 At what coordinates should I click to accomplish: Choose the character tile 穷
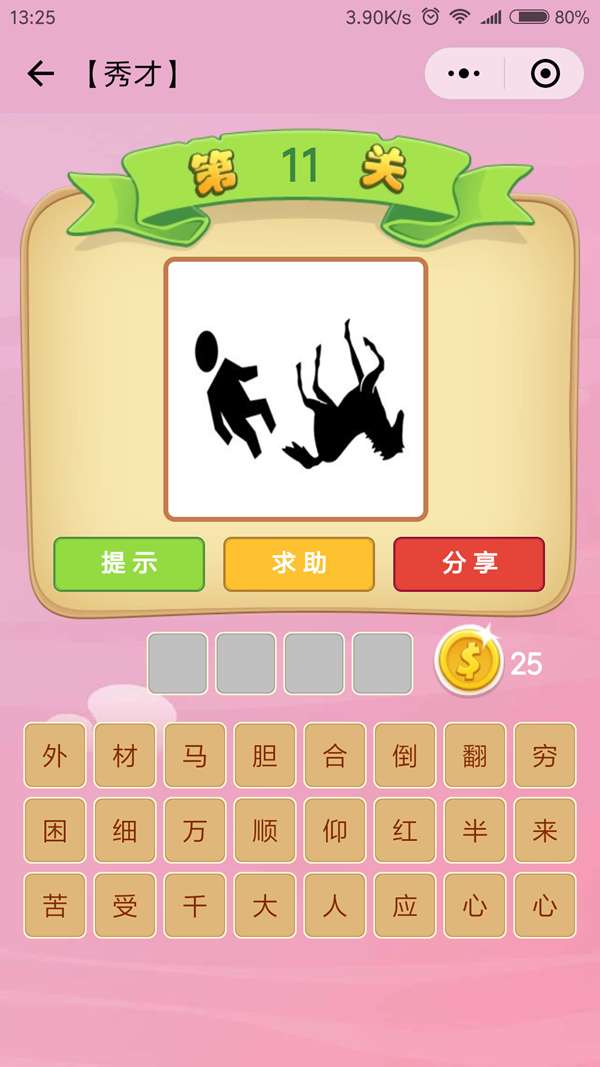(545, 755)
